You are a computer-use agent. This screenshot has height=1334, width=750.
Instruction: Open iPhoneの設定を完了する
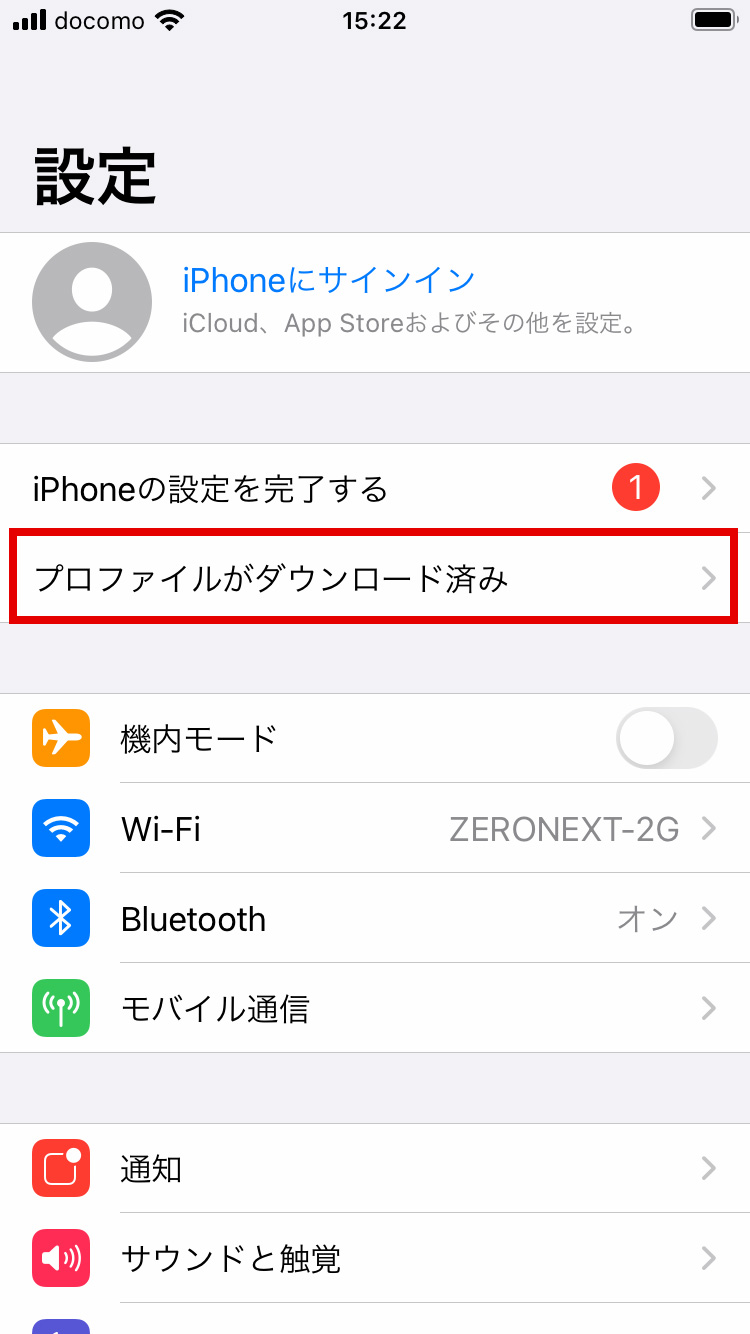tap(375, 489)
